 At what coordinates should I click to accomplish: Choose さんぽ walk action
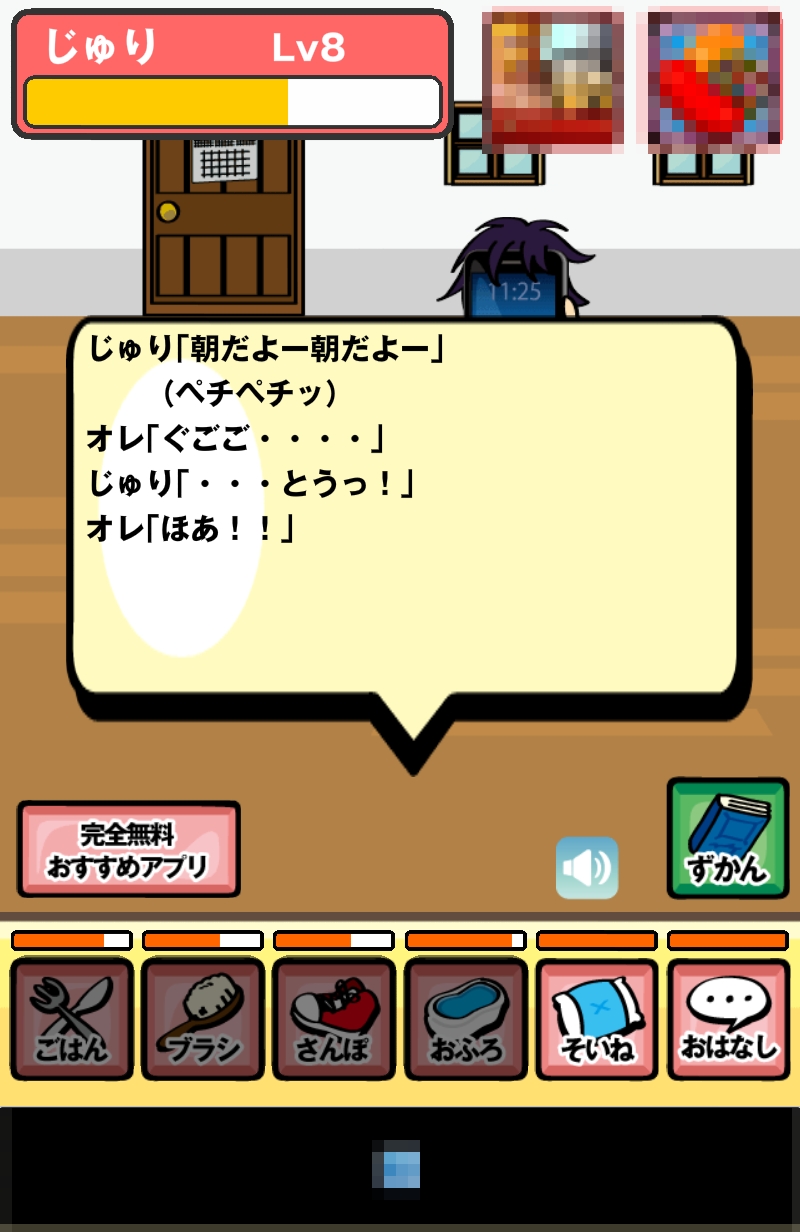(x=334, y=1018)
